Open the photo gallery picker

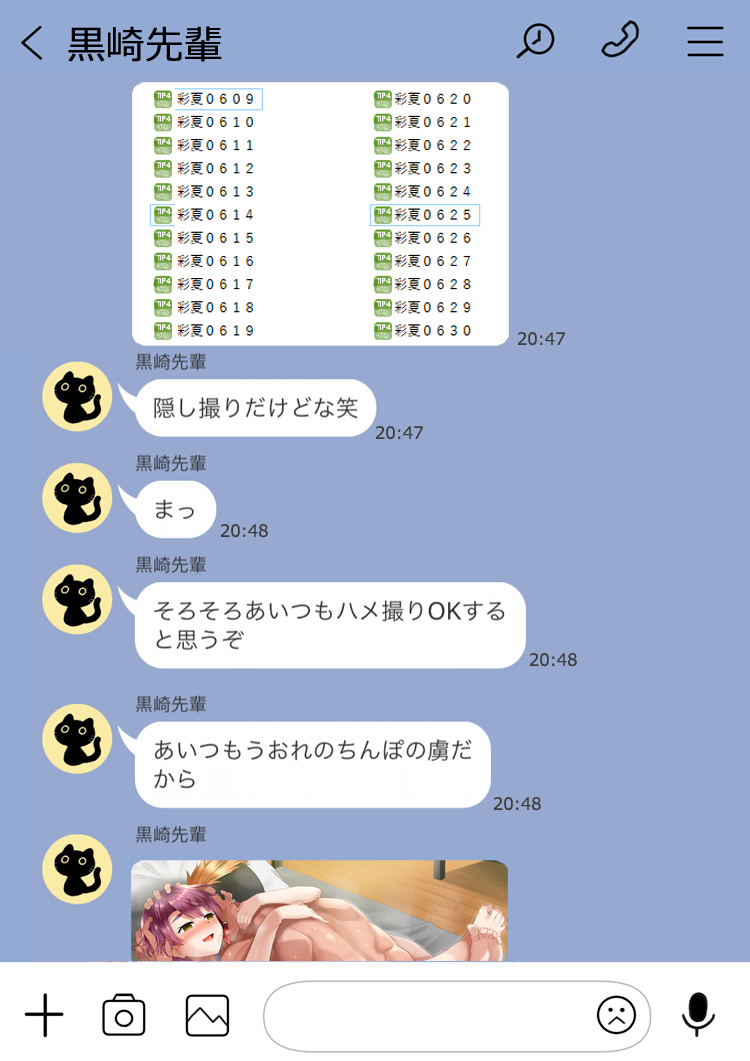coord(207,1016)
